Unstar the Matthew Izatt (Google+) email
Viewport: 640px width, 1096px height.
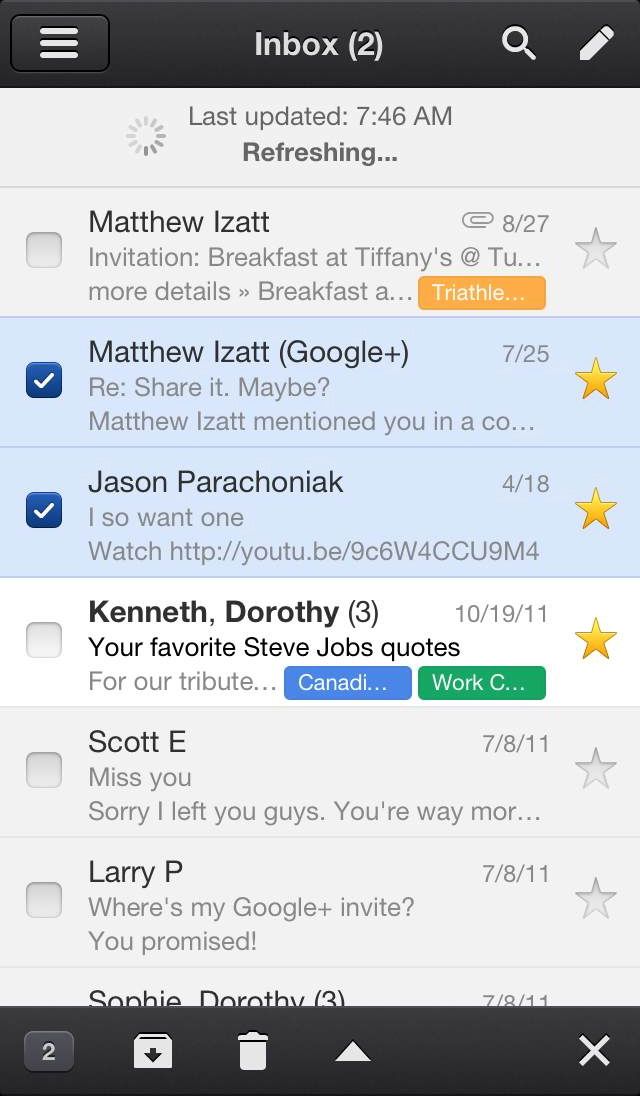click(x=596, y=380)
